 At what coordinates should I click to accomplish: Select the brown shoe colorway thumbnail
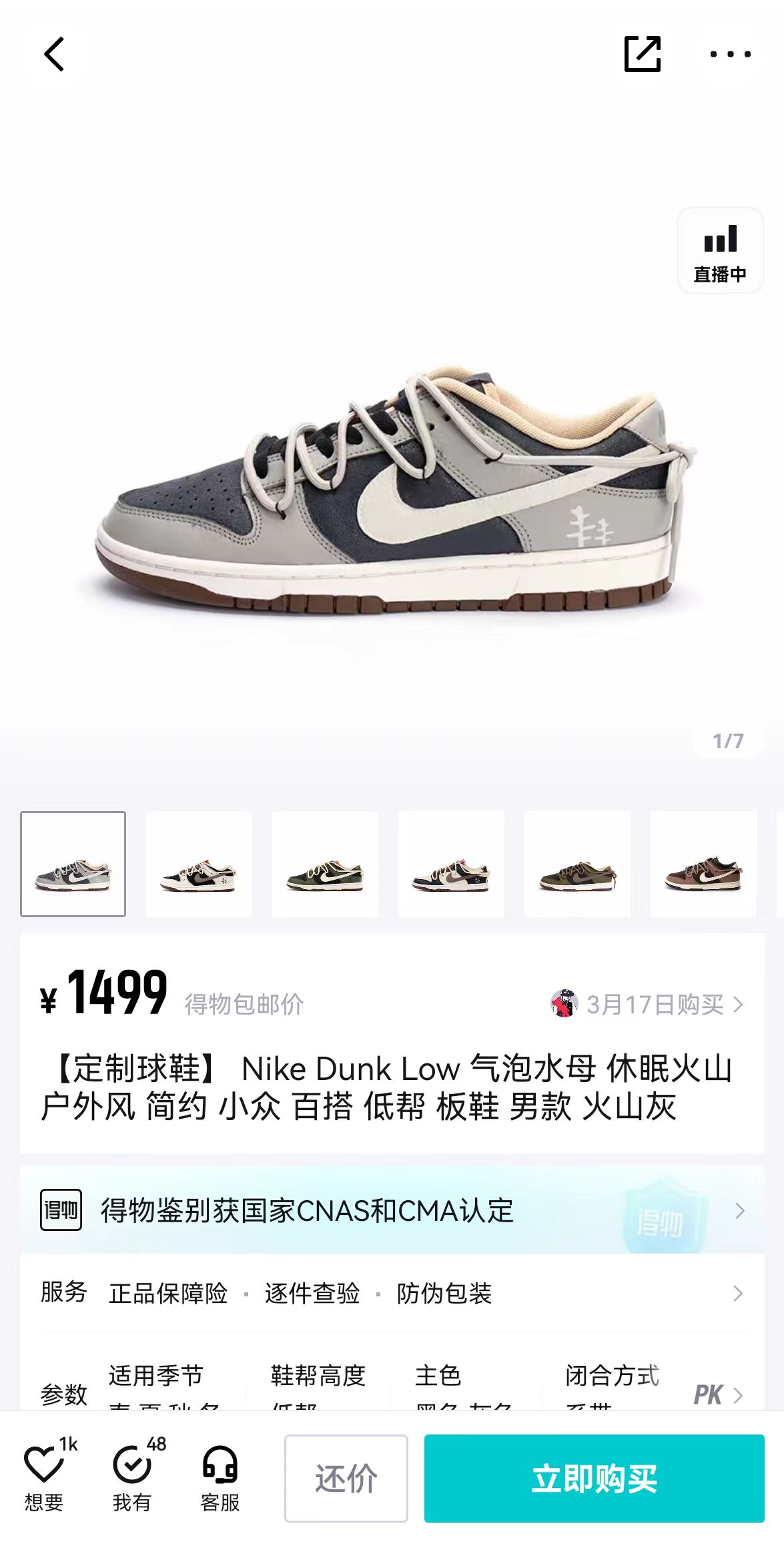pos(703,864)
